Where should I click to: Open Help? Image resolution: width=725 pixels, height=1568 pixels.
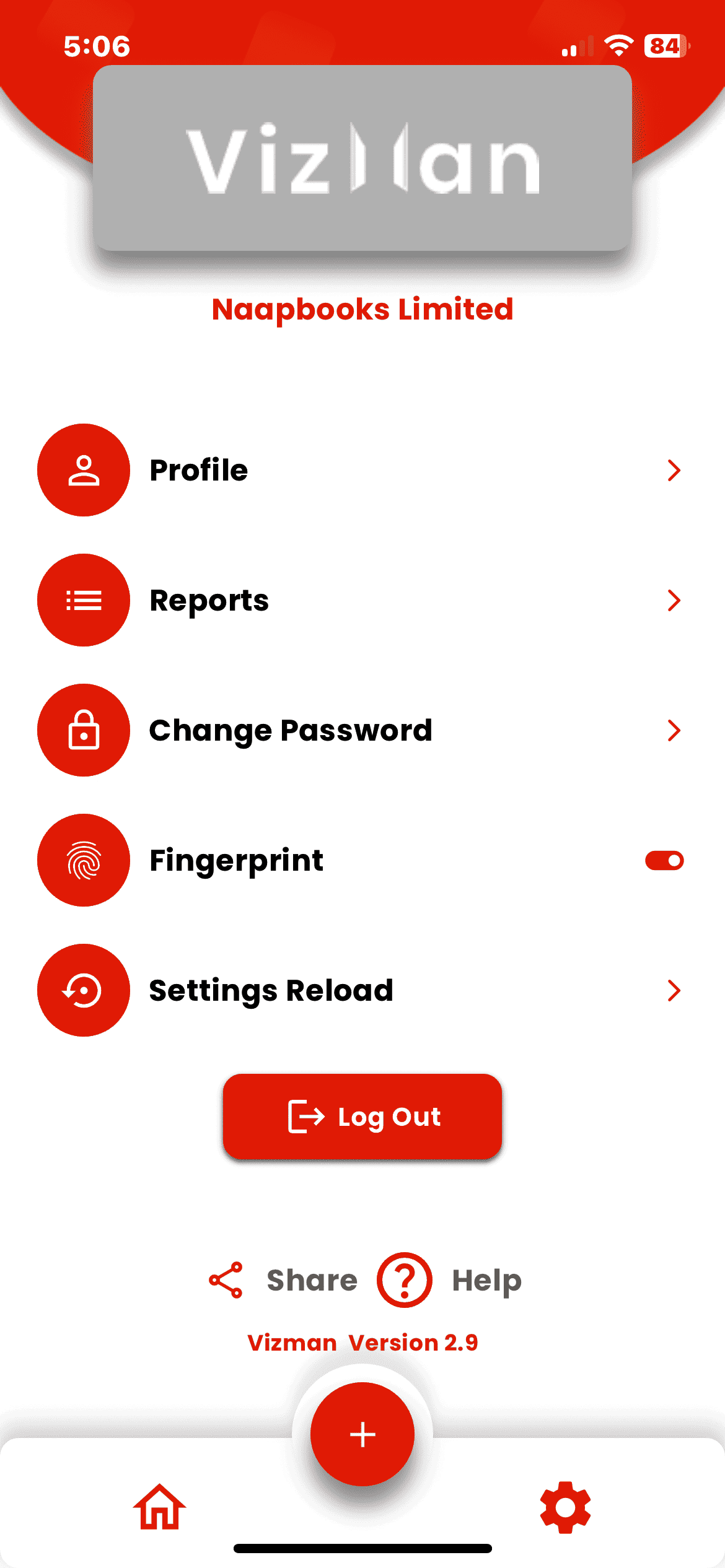coord(450,1280)
